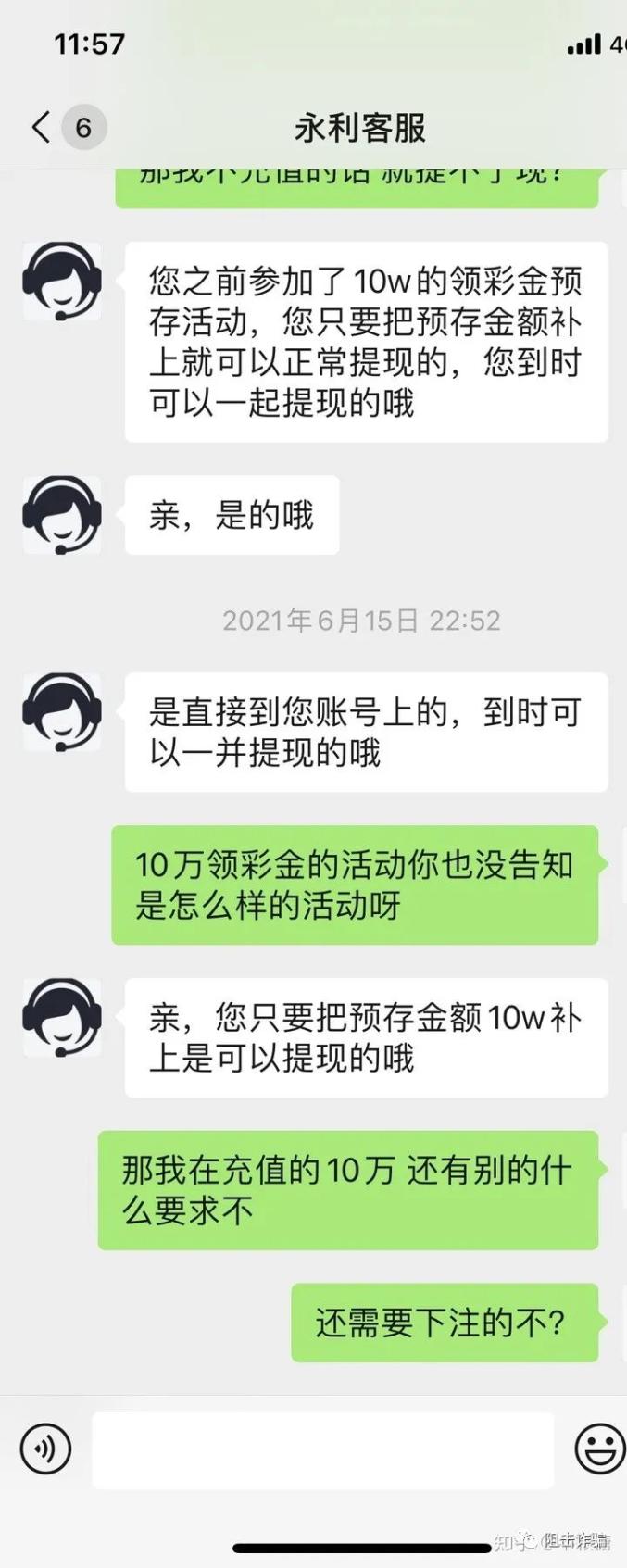Open the emoji picker
The image size is (627, 1568).
pyautogui.click(x=599, y=1448)
